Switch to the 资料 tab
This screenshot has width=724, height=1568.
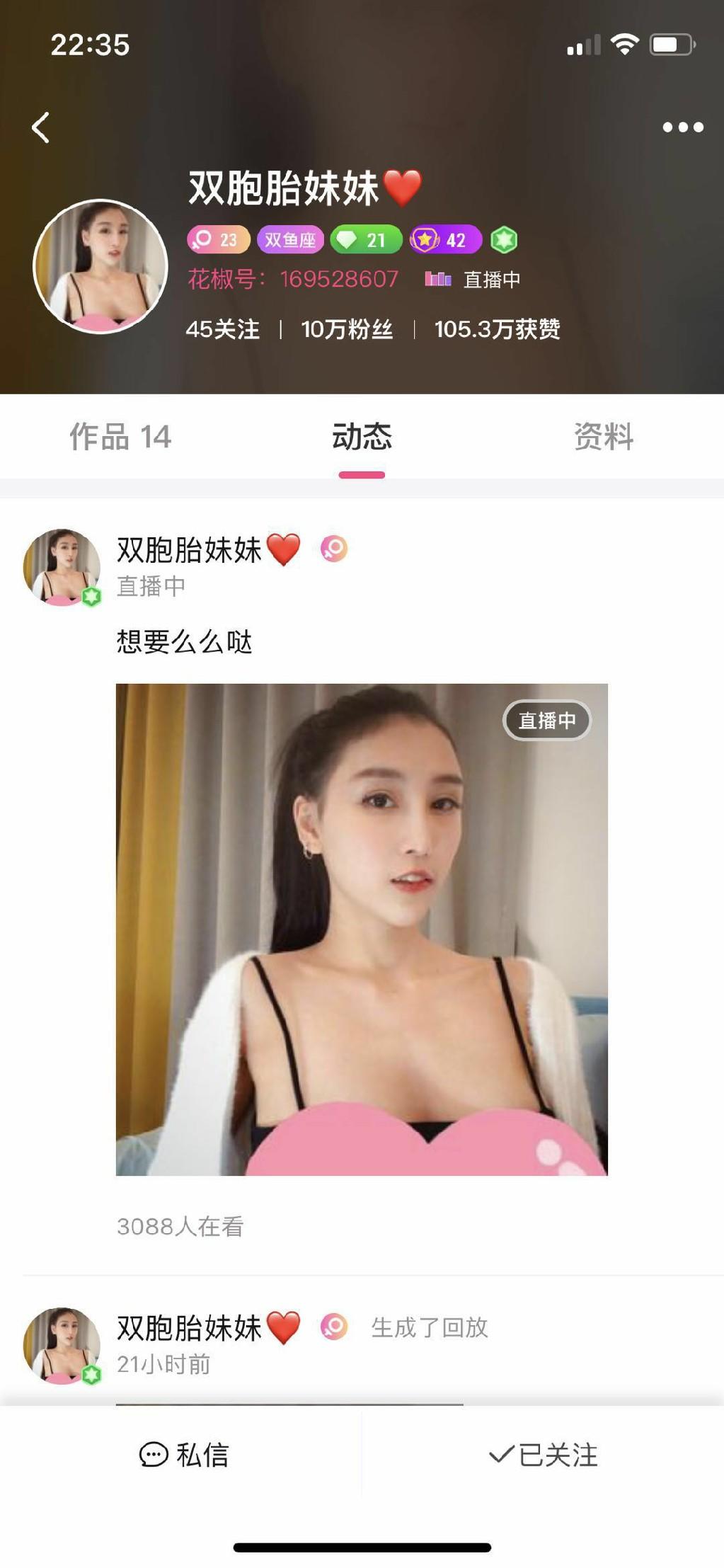(603, 436)
